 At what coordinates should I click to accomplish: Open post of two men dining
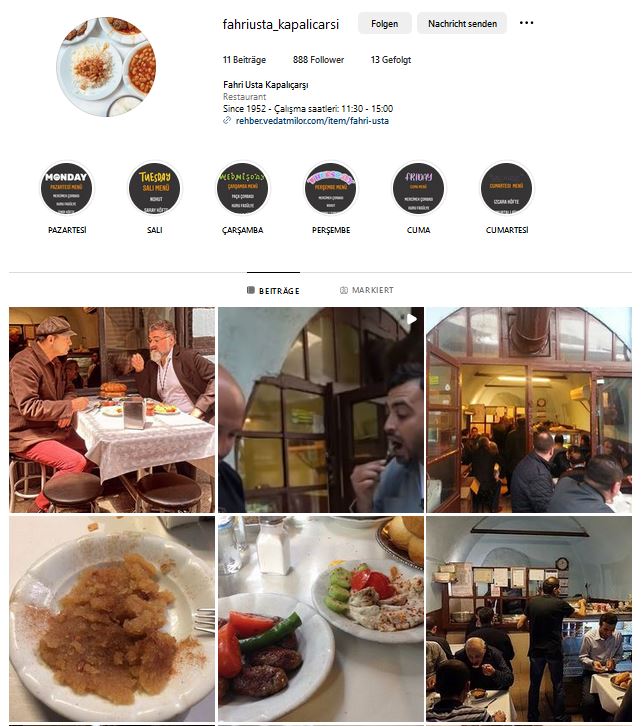pos(112,409)
